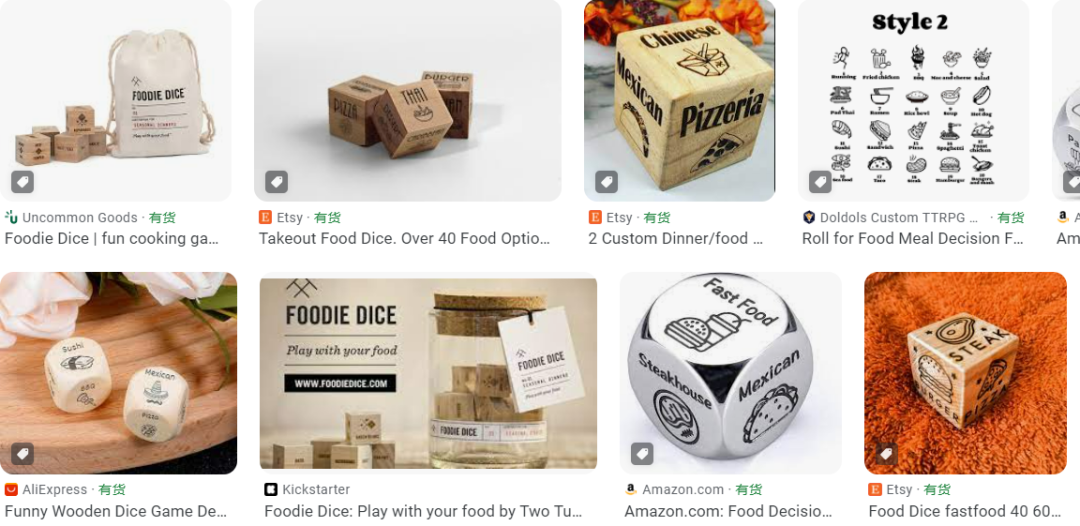
Task: Tap the Foodie Dice: Play with your food title
Action: click(x=422, y=511)
